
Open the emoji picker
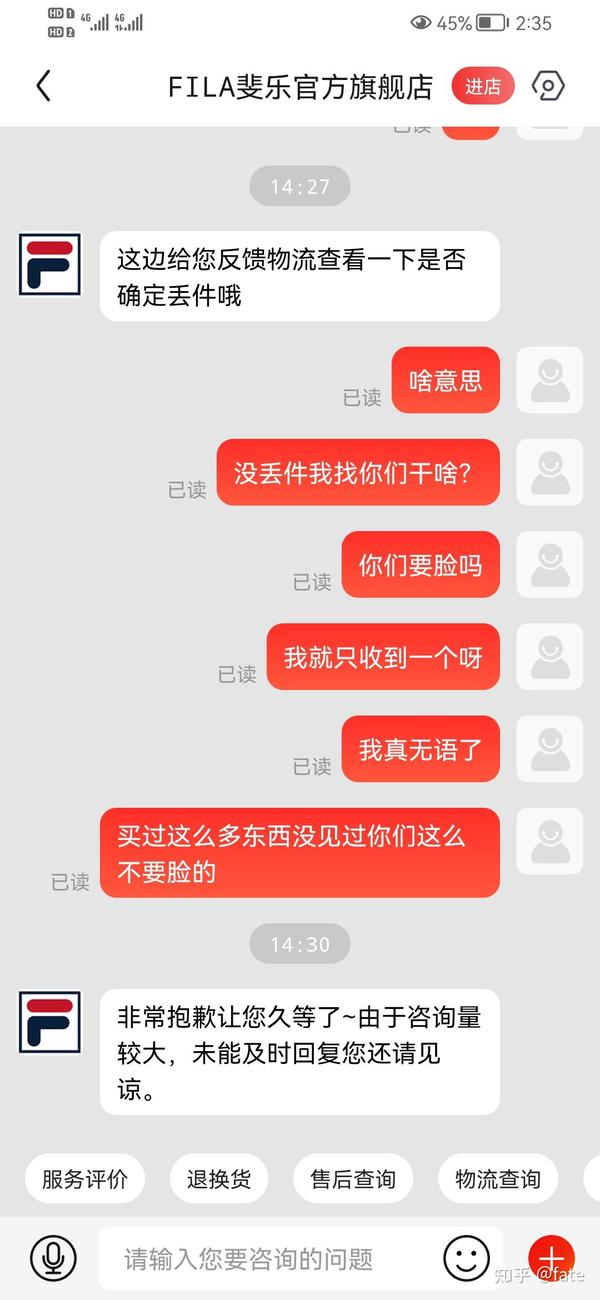pos(467,1258)
